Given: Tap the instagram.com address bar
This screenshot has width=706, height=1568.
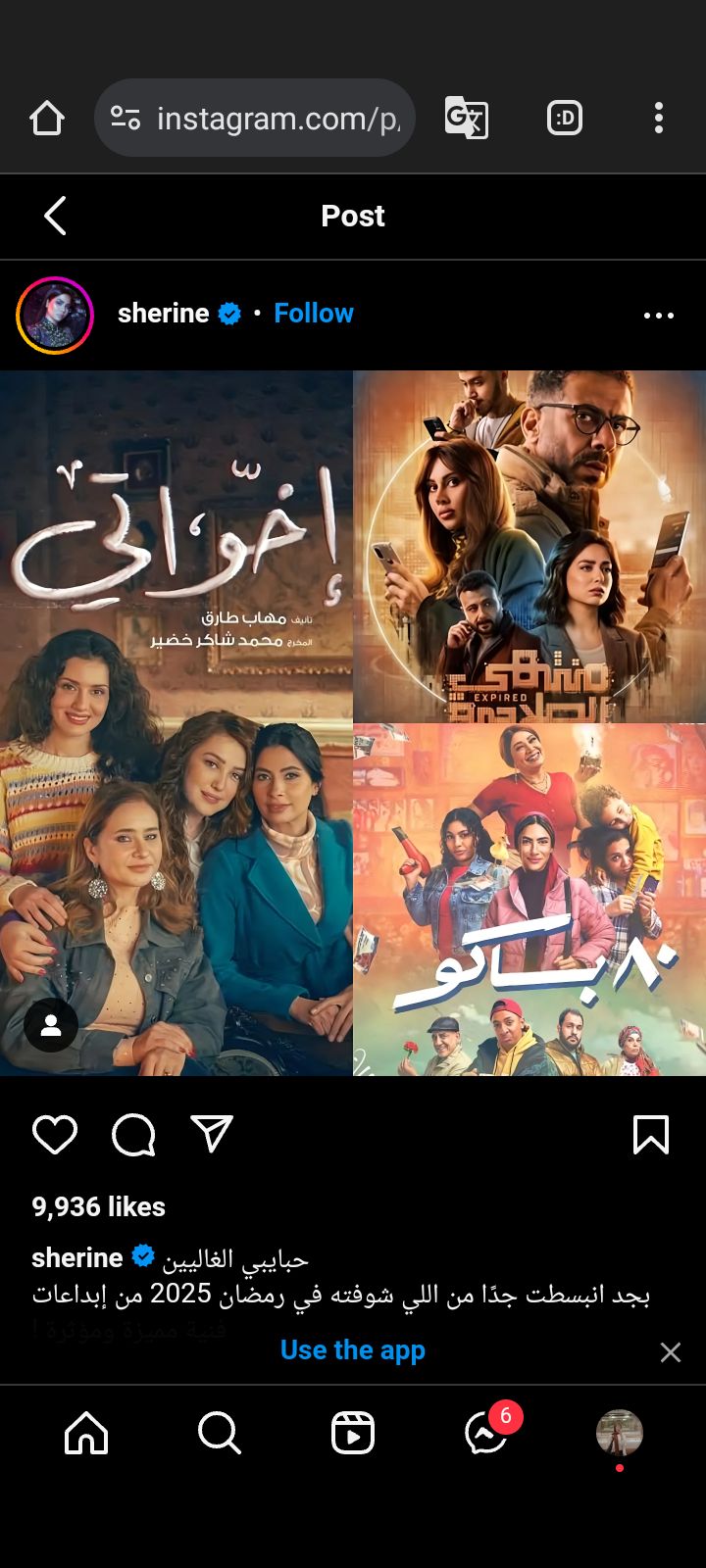Looking at the screenshot, I should [255, 119].
